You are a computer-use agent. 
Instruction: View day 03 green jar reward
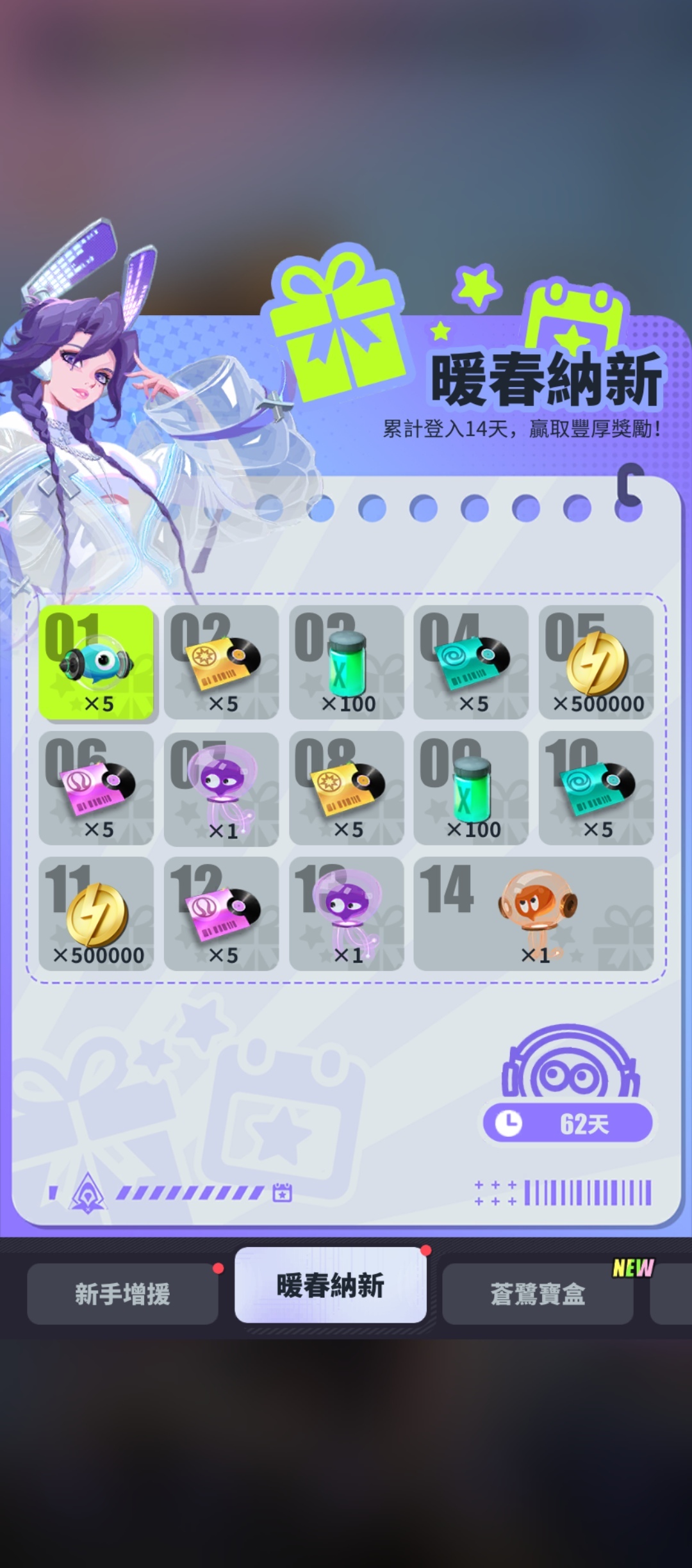coord(346,662)
